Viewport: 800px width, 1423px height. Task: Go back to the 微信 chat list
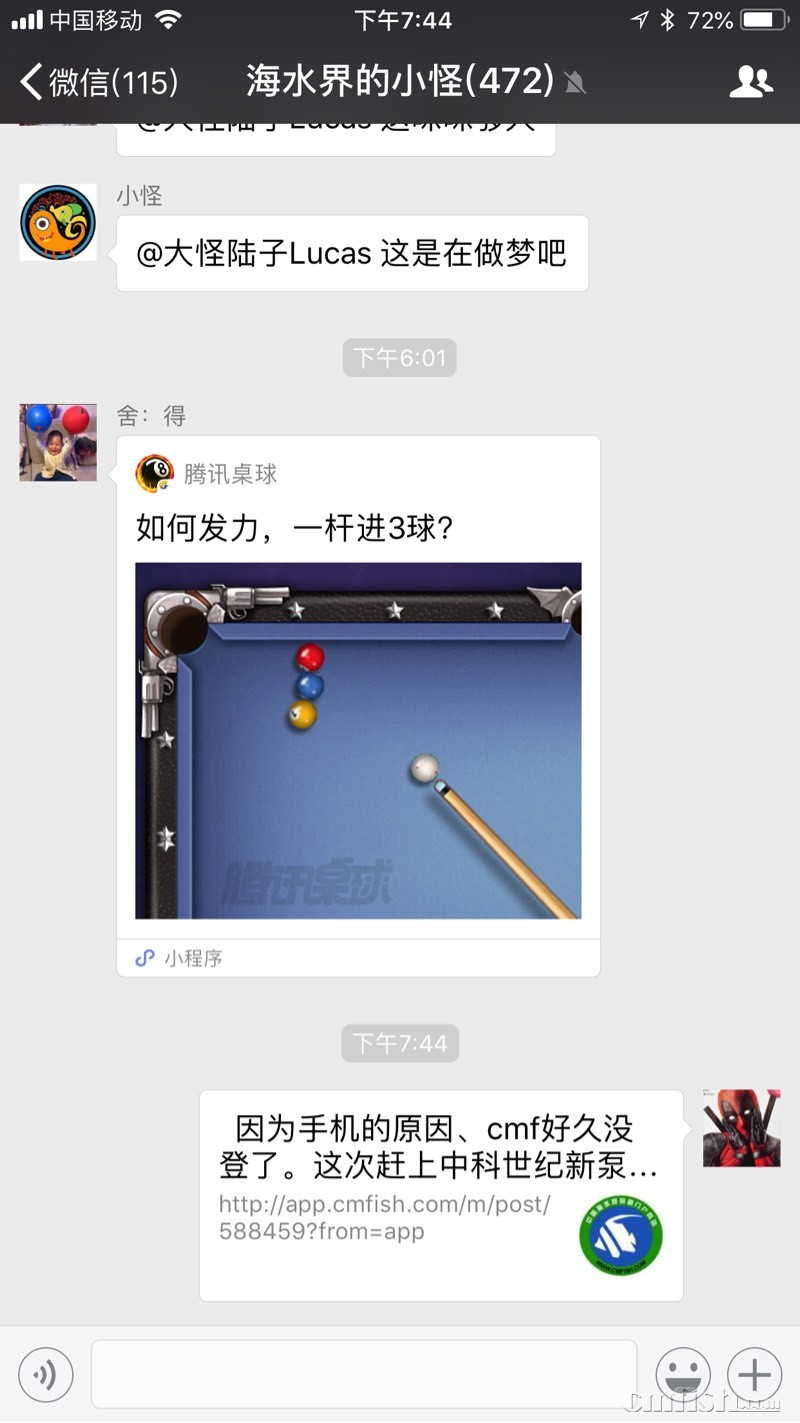point(98,82)
